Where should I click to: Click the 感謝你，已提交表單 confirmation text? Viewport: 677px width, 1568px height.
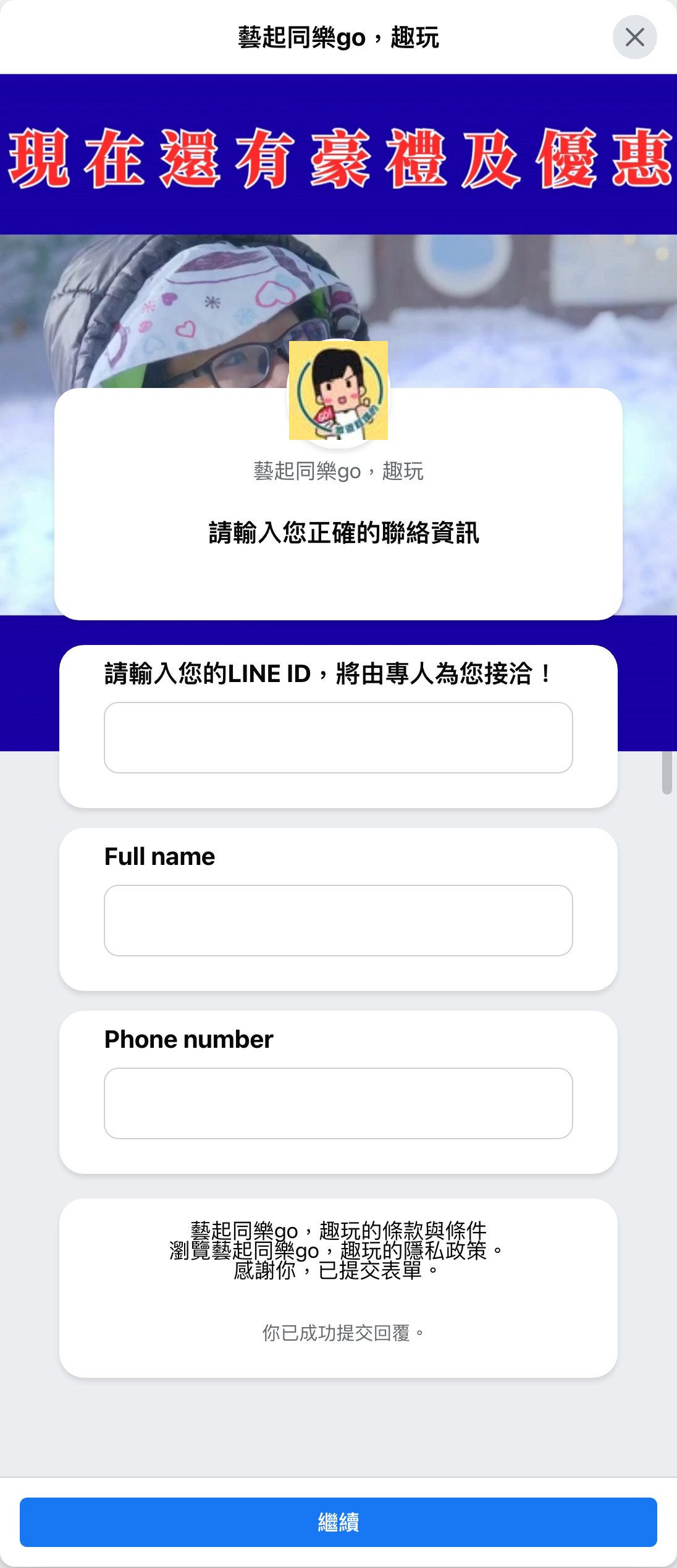pos(338,1273)
